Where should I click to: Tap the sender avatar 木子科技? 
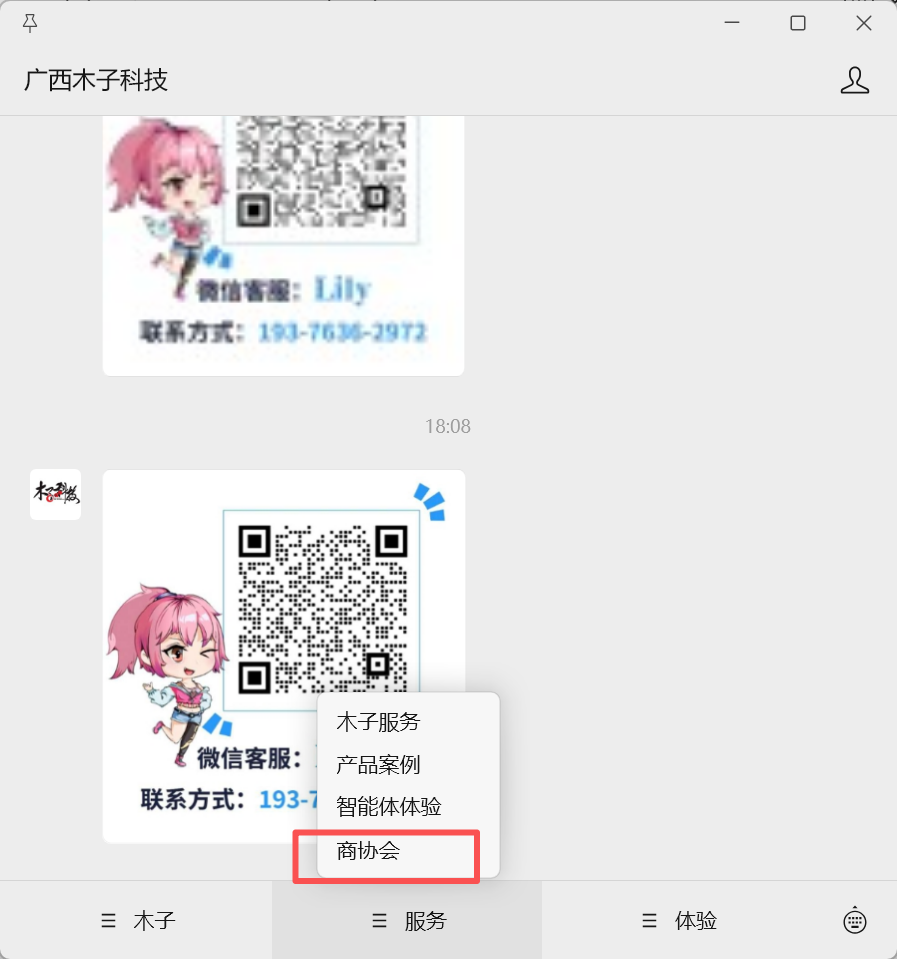(56, 495)
